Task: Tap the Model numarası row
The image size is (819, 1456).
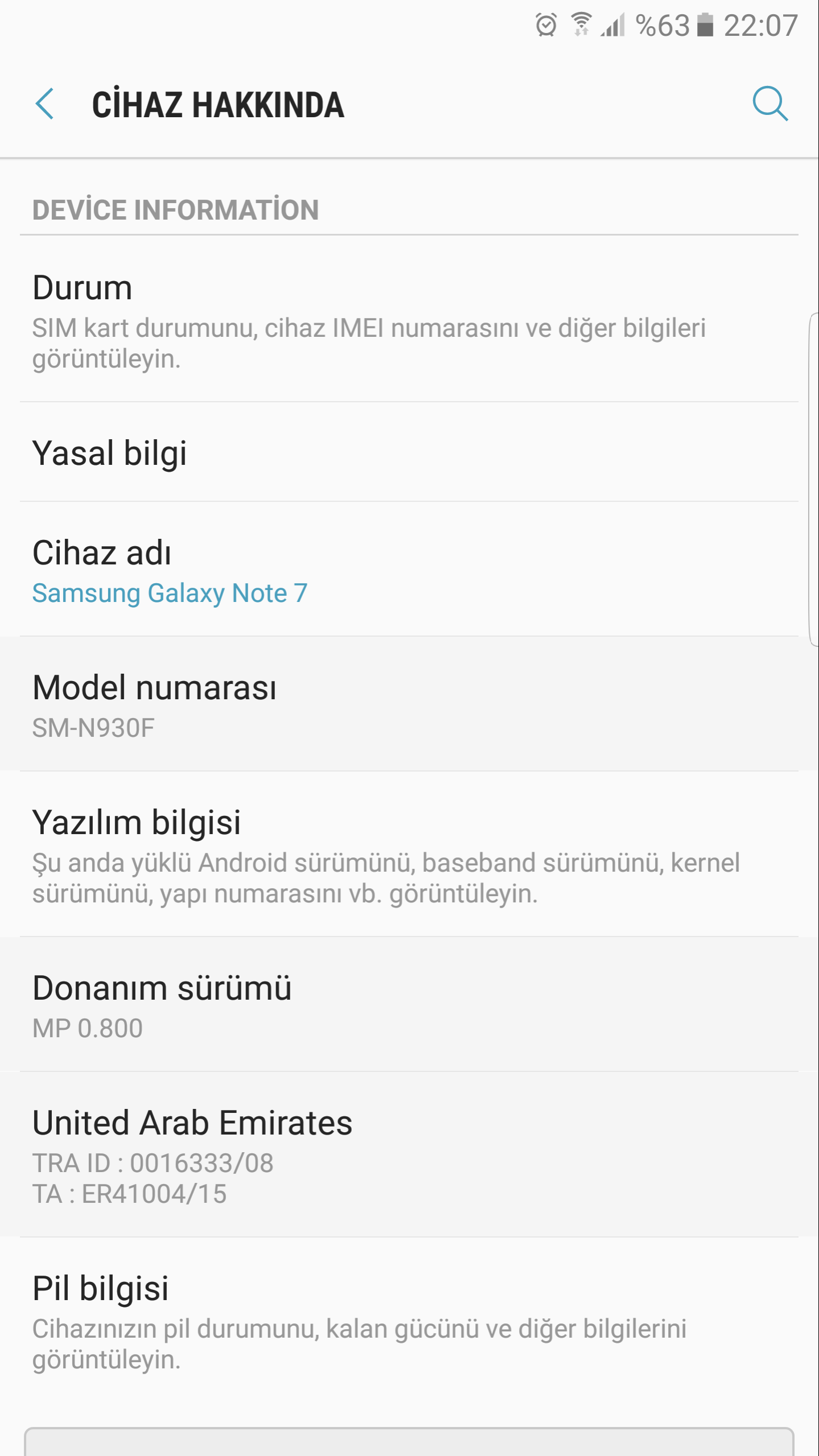Action: [x=409, y=704]
